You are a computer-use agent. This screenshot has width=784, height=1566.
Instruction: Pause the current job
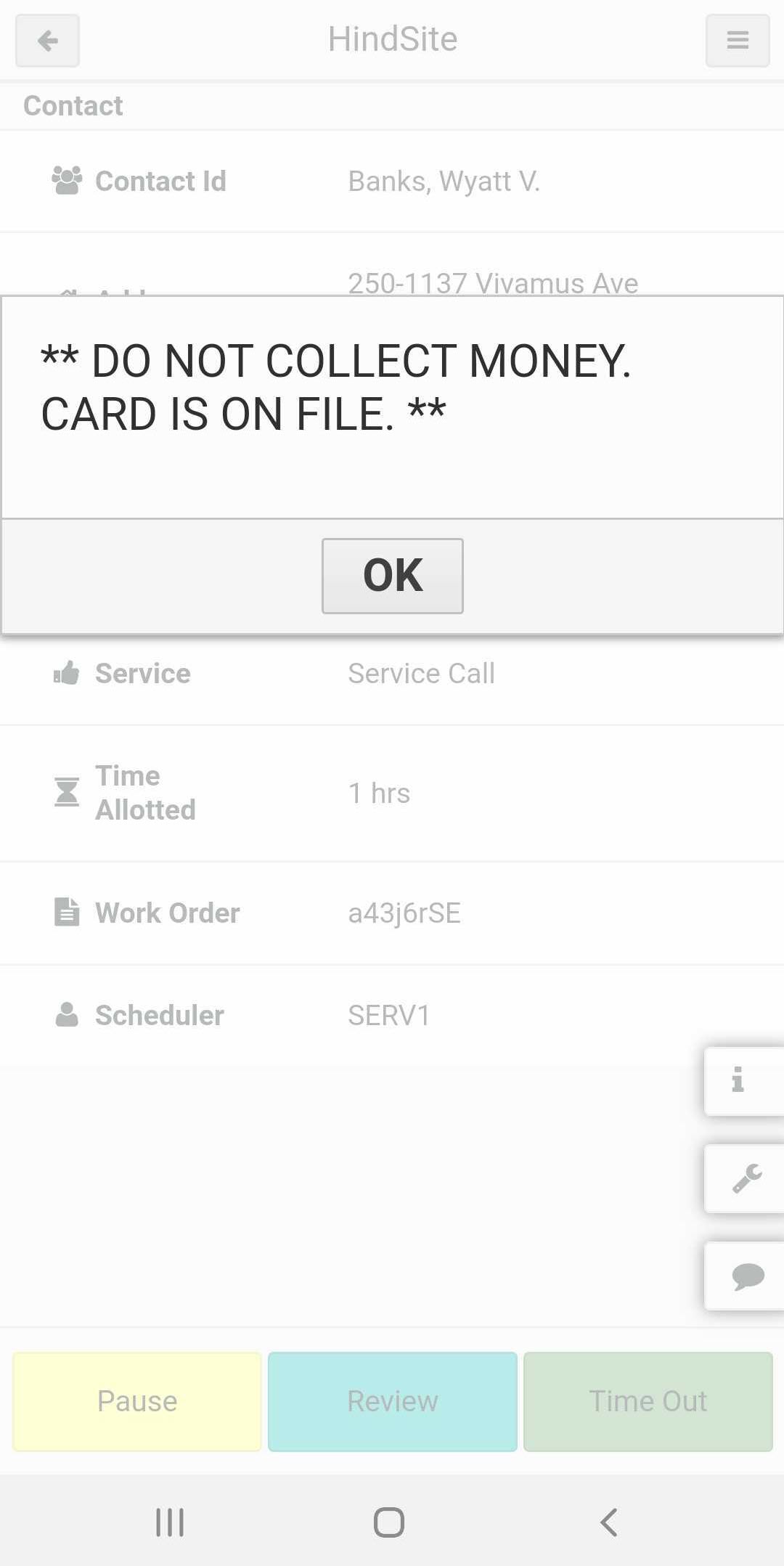pos(137,1401)
